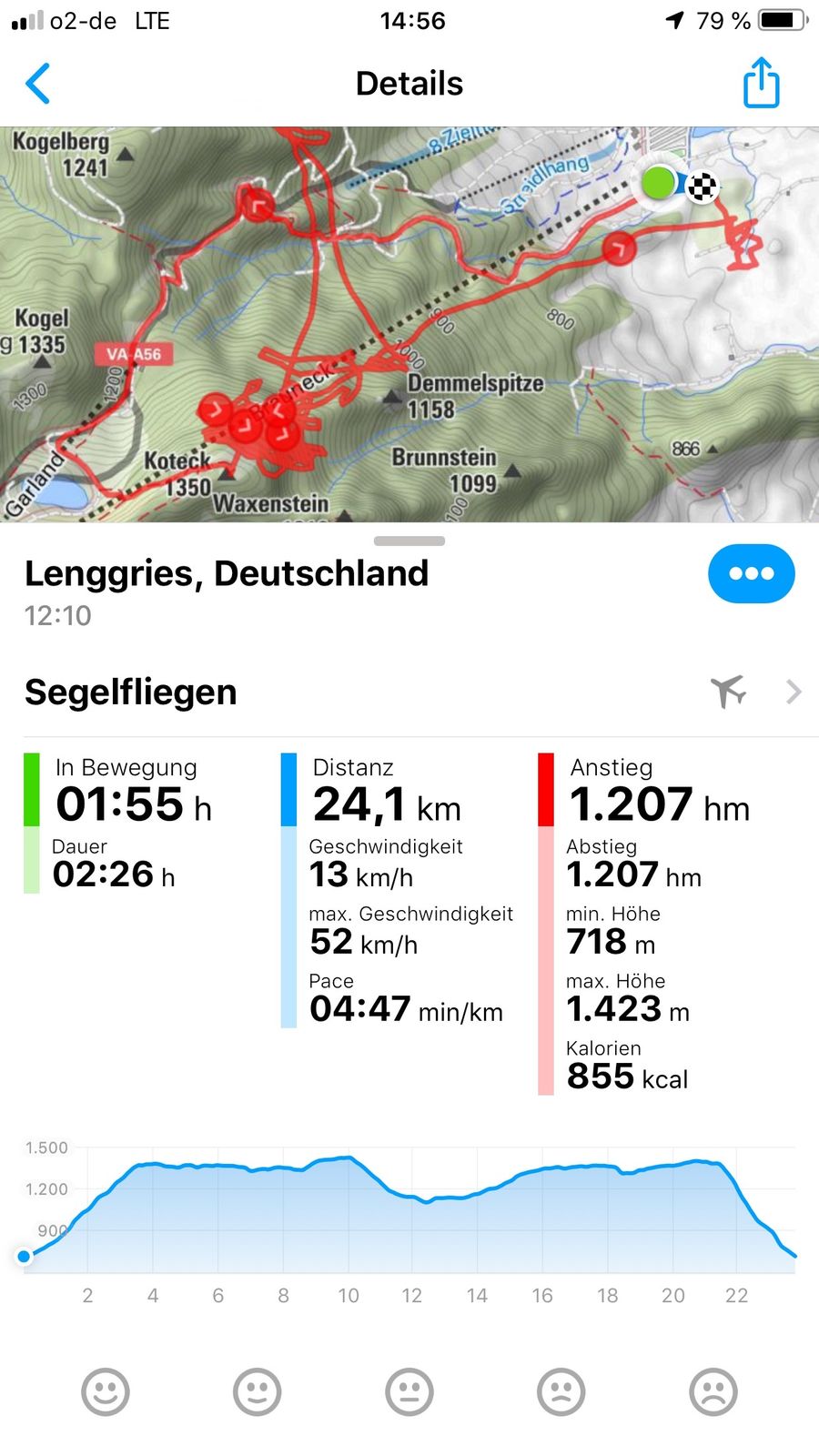Go back from the Details screen
Image resolution: width=819 pixels, height=1456 pixels.
38,84
